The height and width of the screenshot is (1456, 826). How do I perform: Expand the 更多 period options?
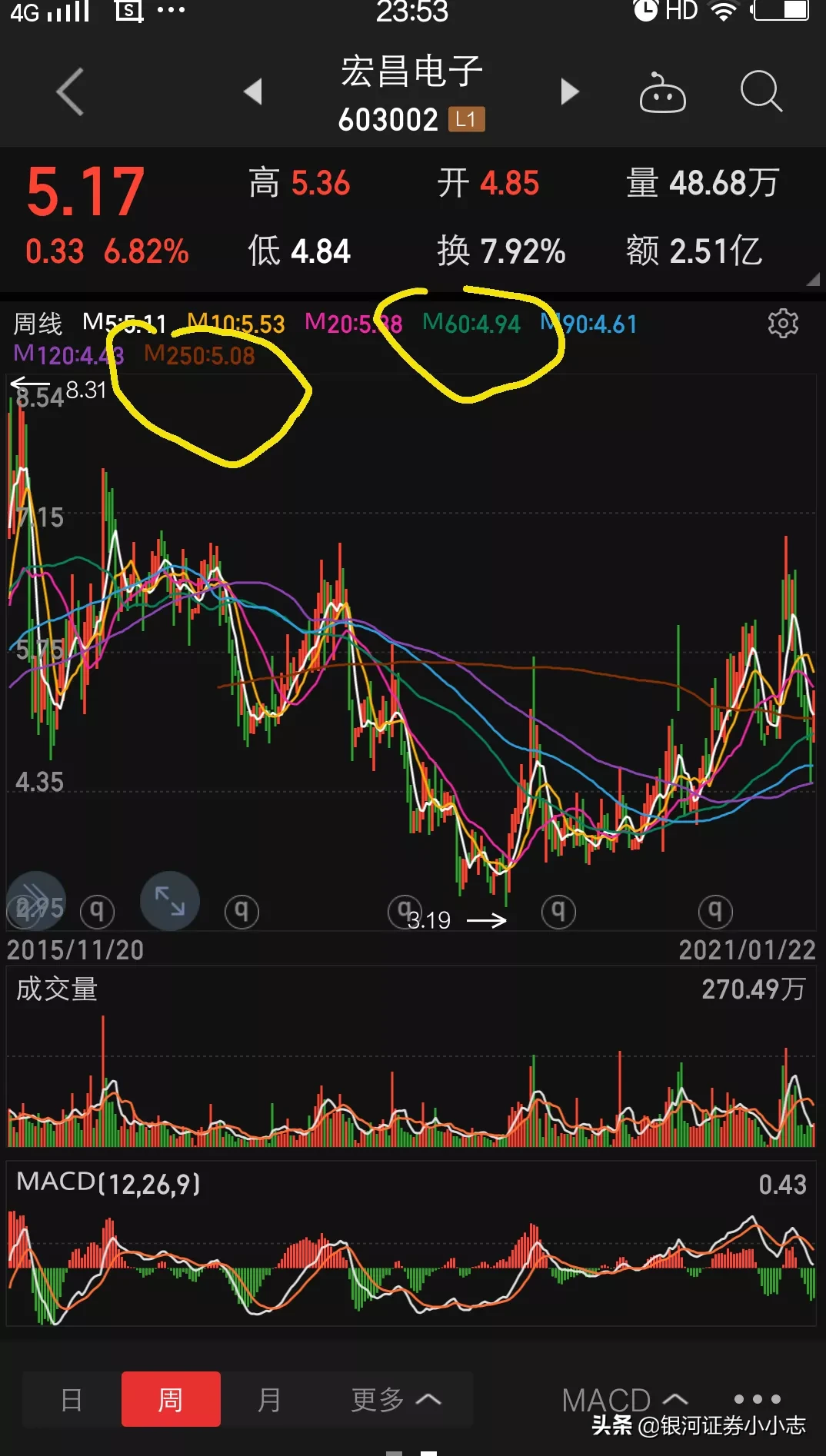(x=395, y=1399)
